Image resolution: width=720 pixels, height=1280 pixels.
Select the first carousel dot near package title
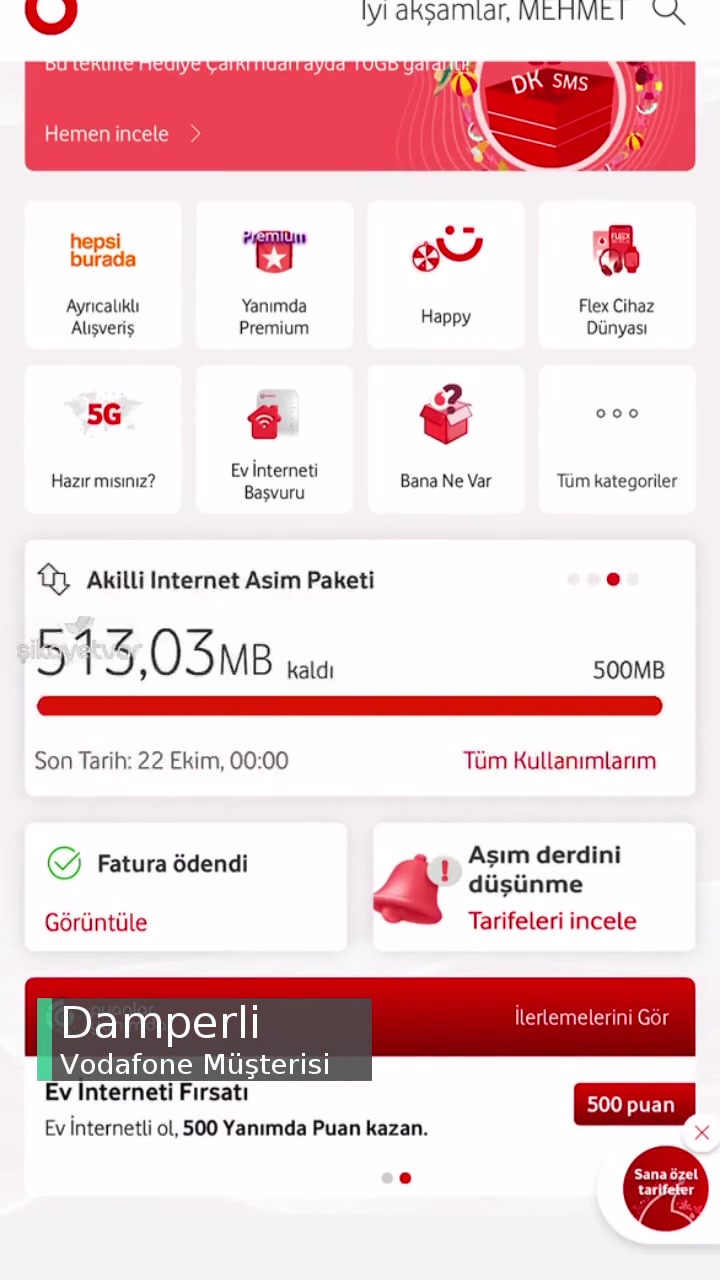(573, 579)
